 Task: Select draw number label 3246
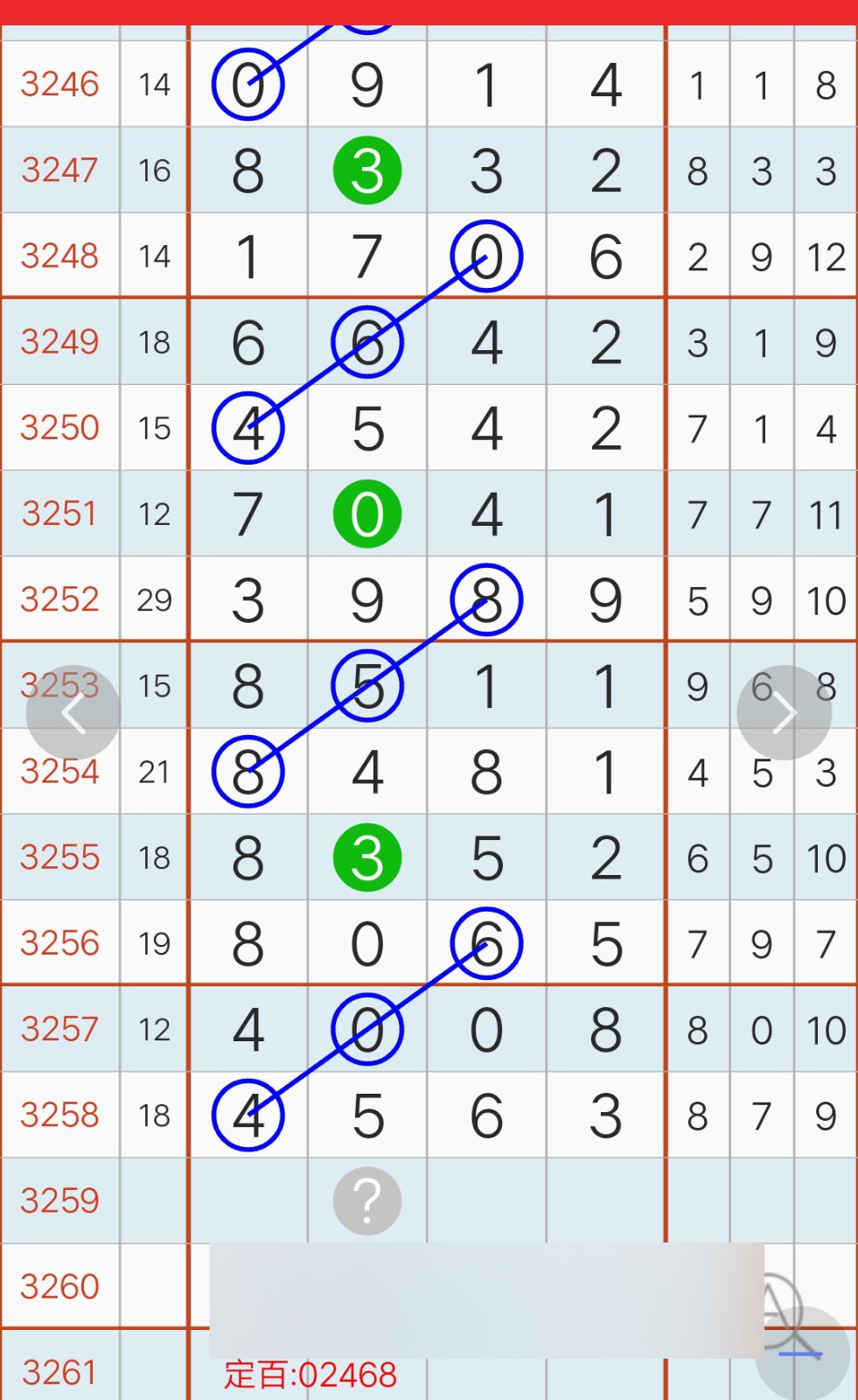point(59,85)
